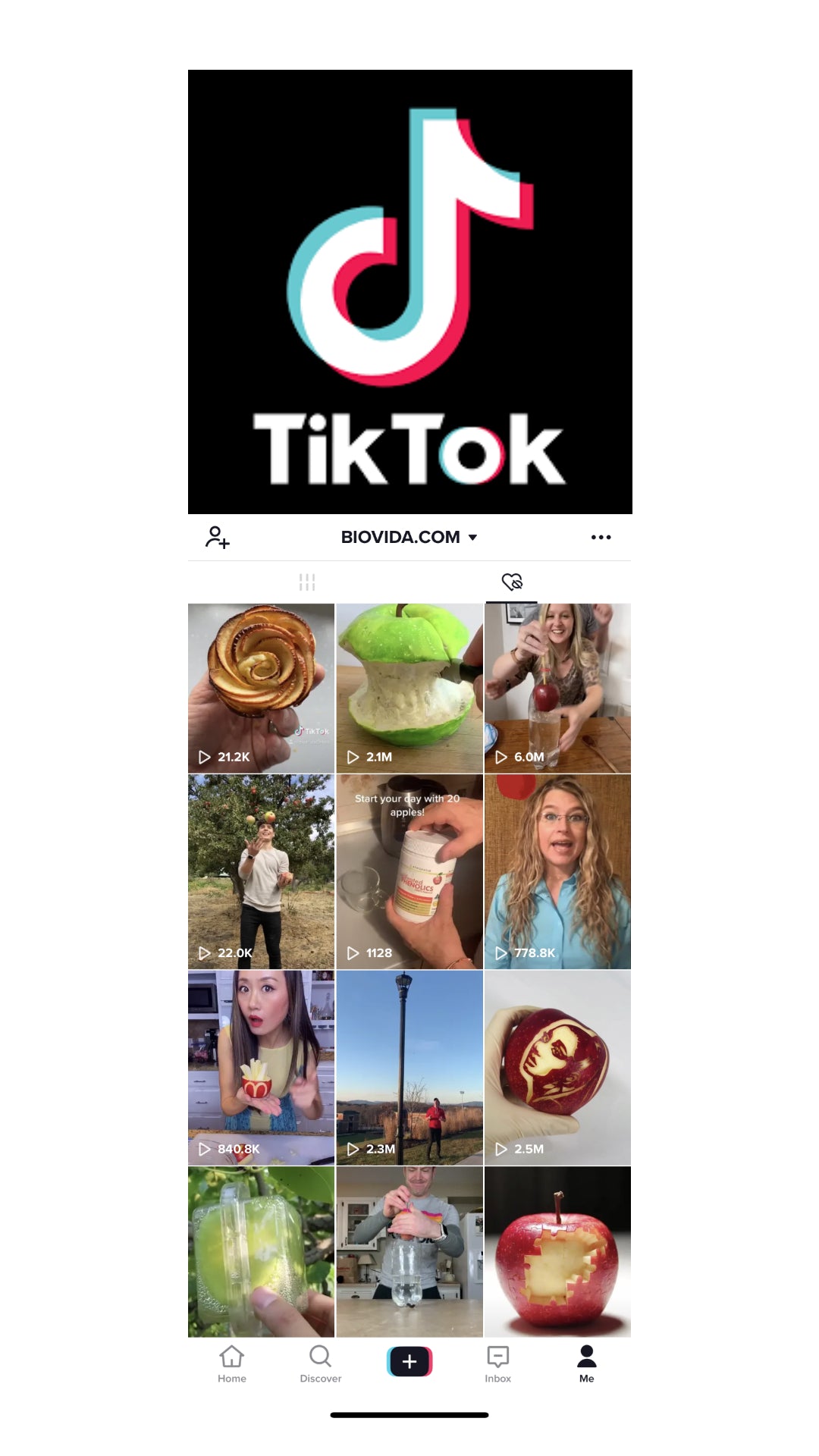Select the Me profile tab
Screen dimensions: 819x1456
[x=586, y=1363]
